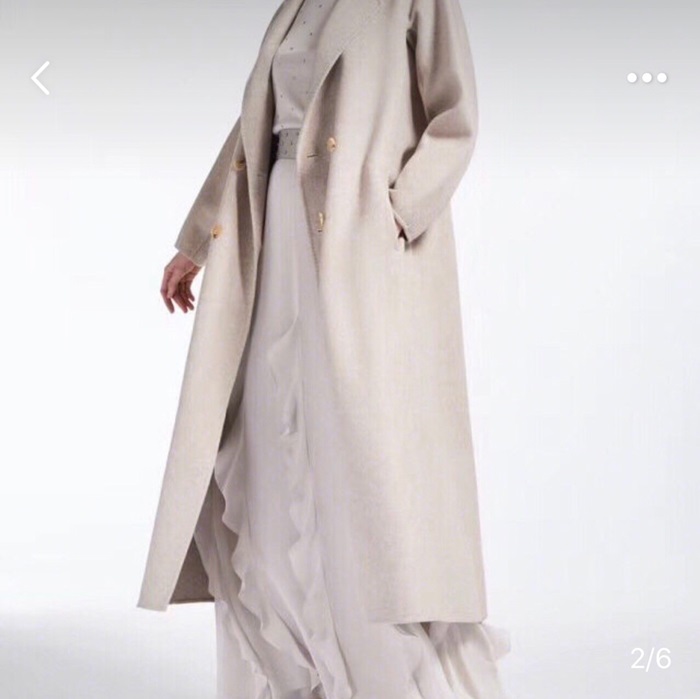
Task: Open the three-dot overflow menu
Action: 647,78
